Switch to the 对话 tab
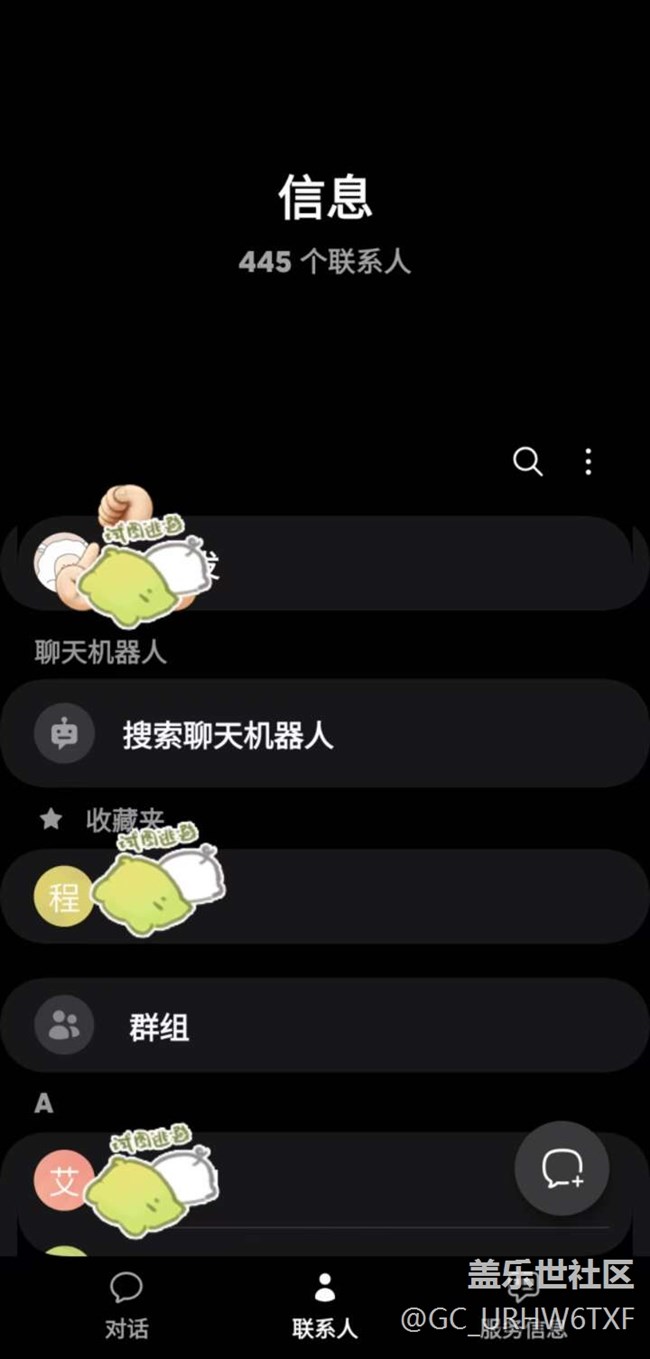Viewport: 650px width, 1359px height. pyautogui.click(x=127, y=1307)
